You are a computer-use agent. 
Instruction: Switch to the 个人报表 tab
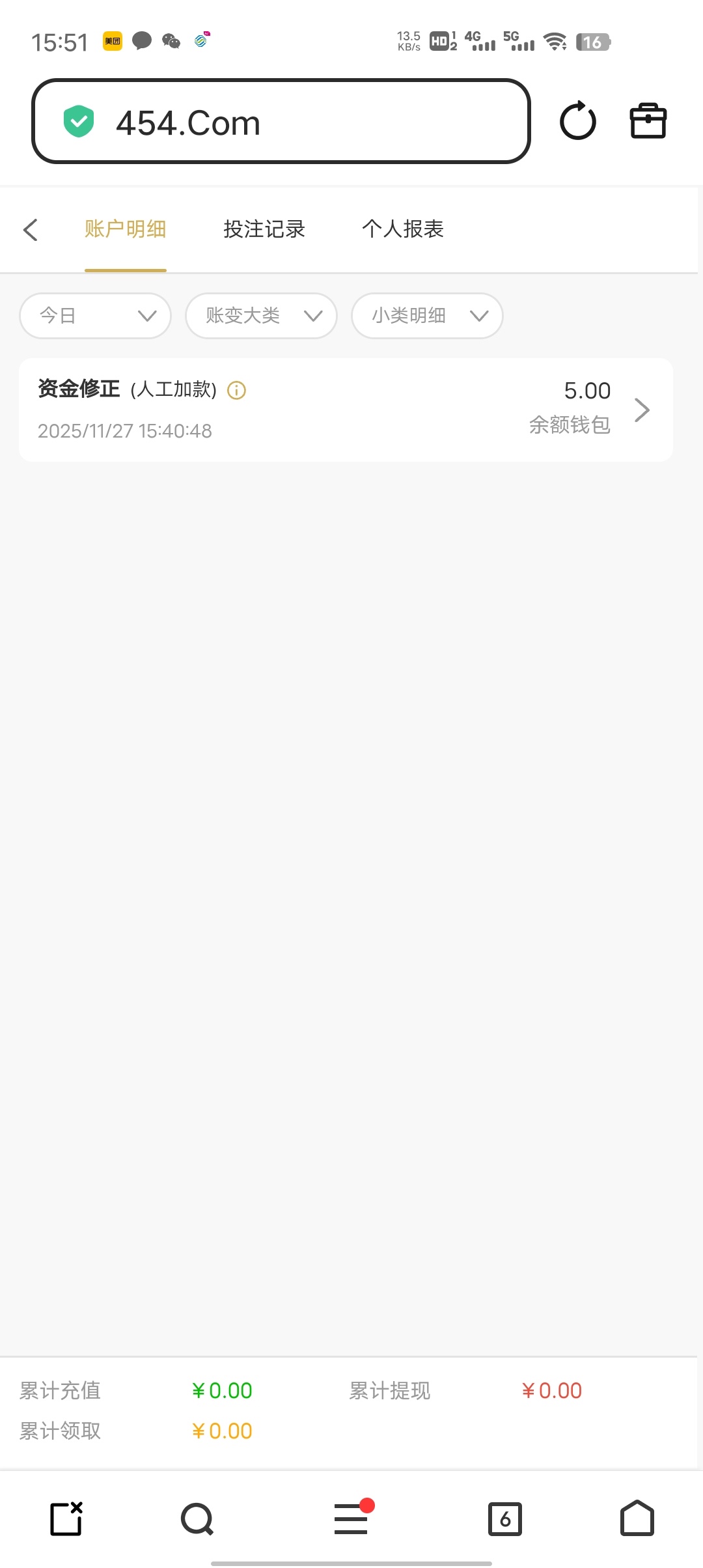pyautogui.click(x=403, y=229)
